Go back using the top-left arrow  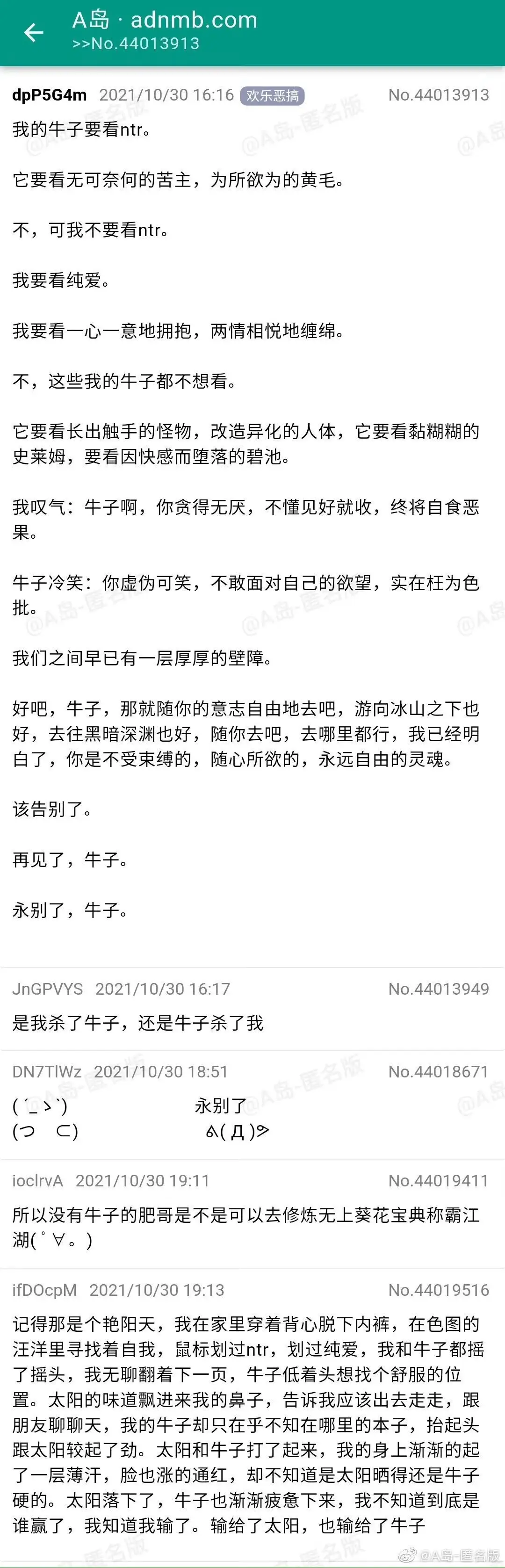pyautogui.click(x=34, y=32)
